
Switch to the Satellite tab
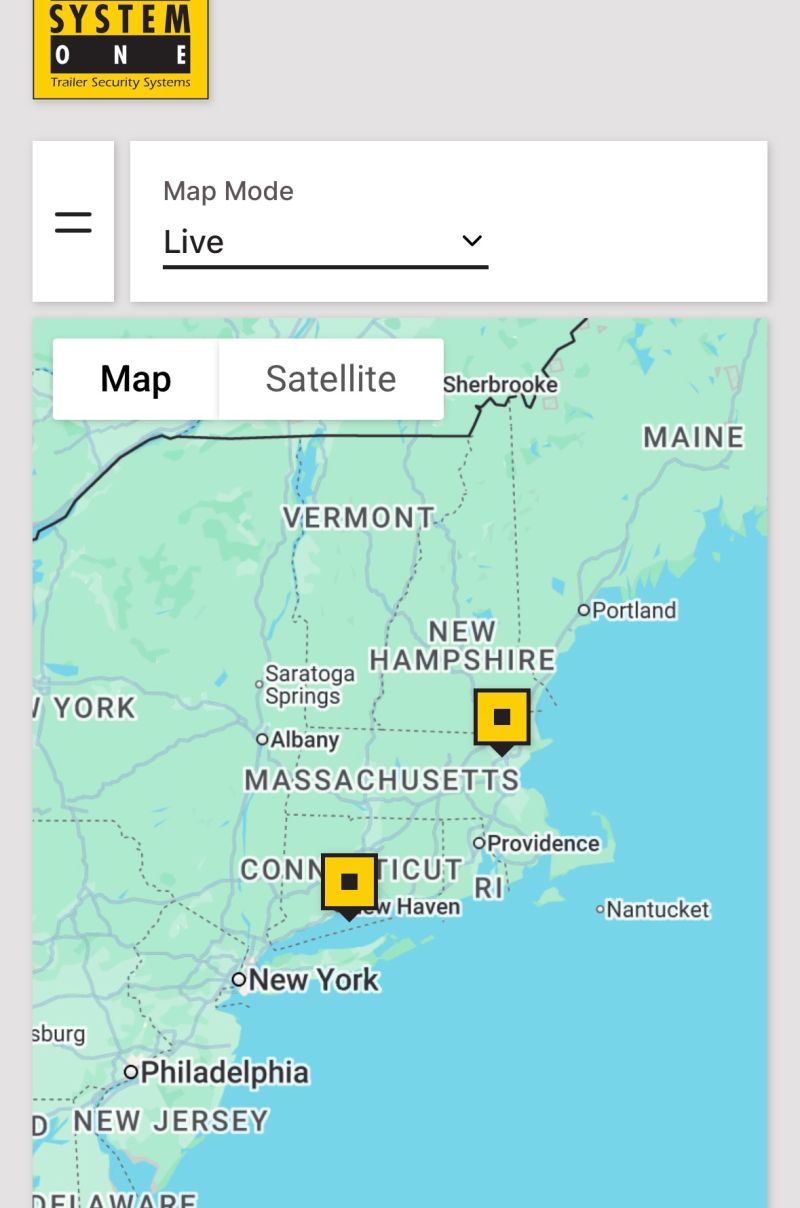331,378
